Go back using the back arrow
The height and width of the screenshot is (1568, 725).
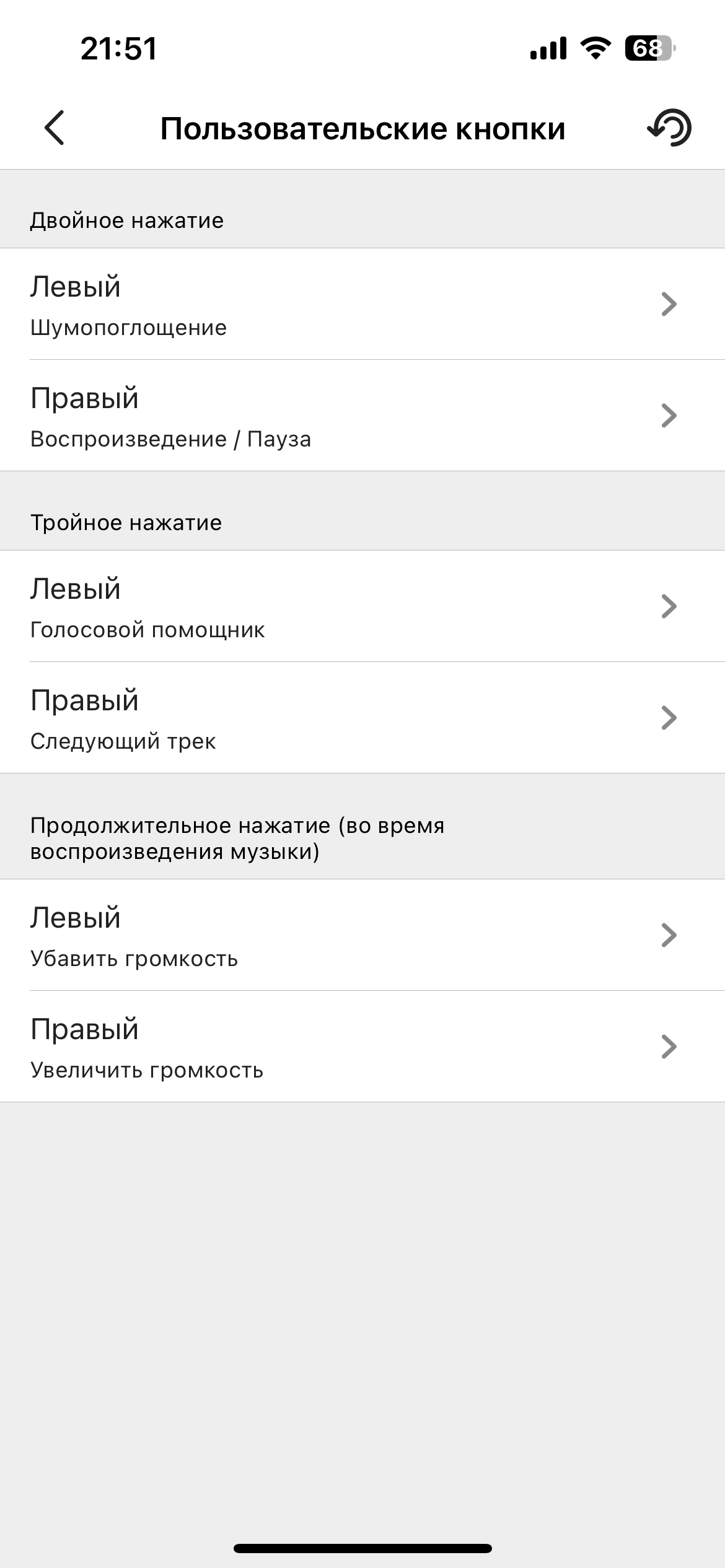tap(55, 128)
